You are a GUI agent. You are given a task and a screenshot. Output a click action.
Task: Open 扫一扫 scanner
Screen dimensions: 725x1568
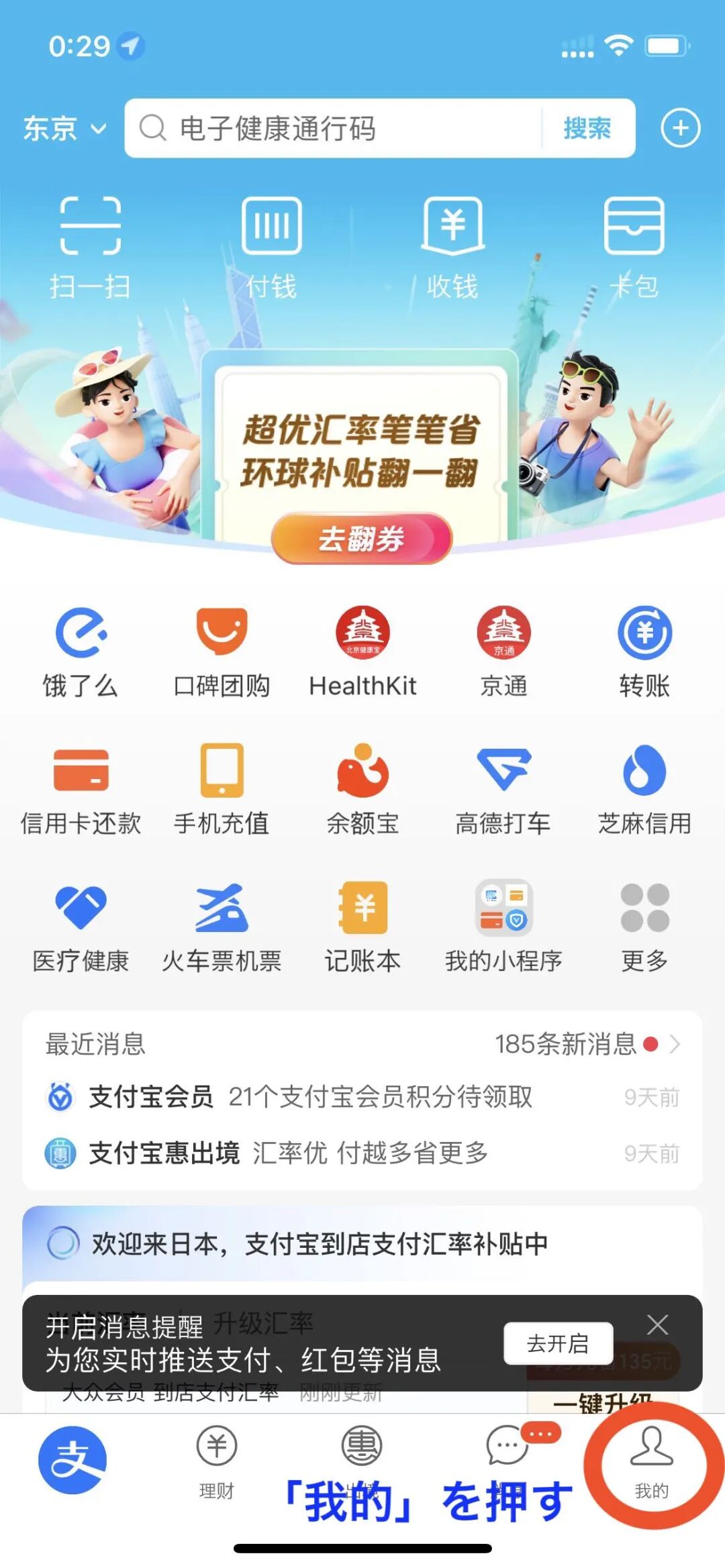click(x=90, y=246)
